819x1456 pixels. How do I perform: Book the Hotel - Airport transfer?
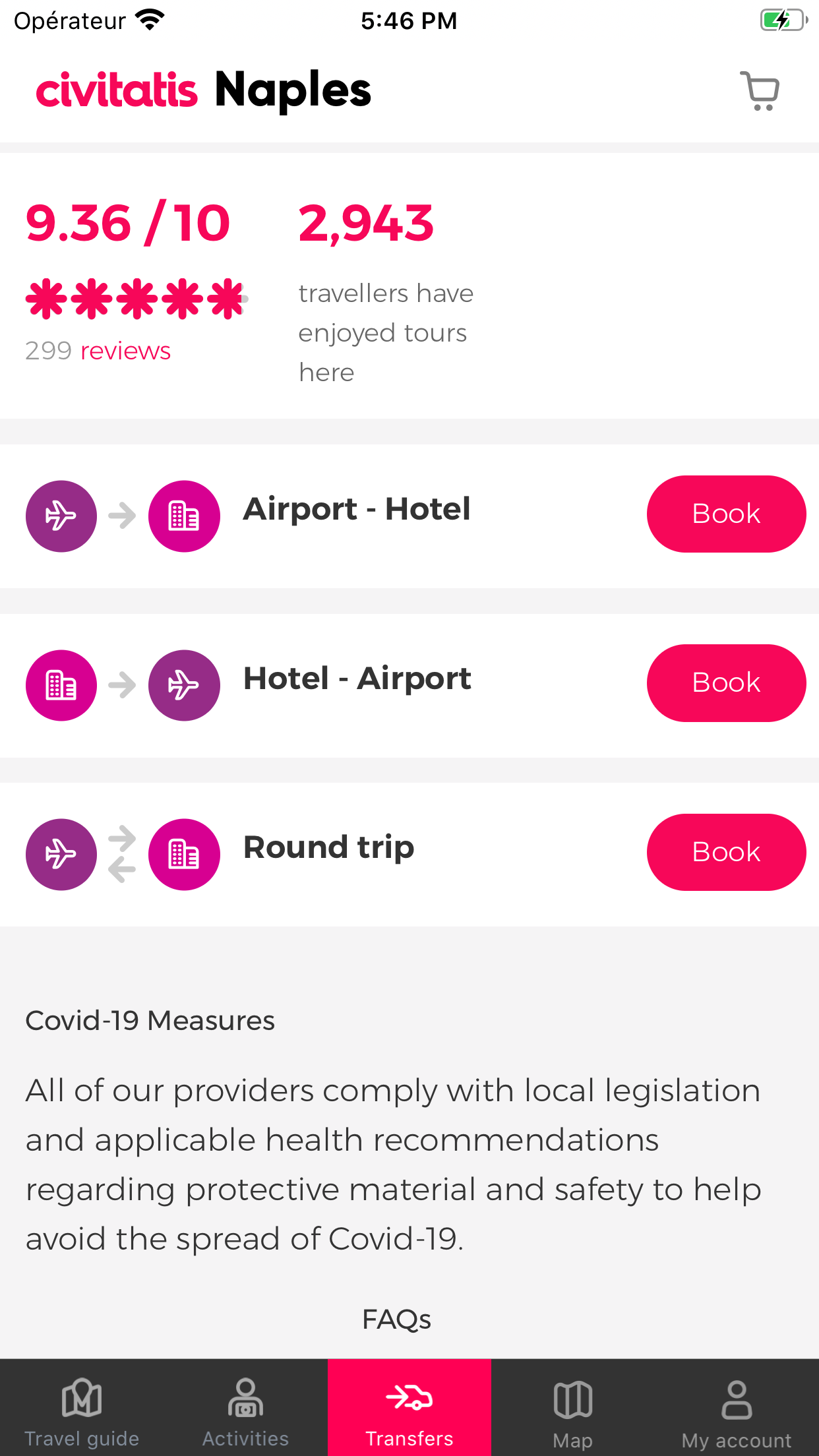pyautogui.click(x=726, y=683)
